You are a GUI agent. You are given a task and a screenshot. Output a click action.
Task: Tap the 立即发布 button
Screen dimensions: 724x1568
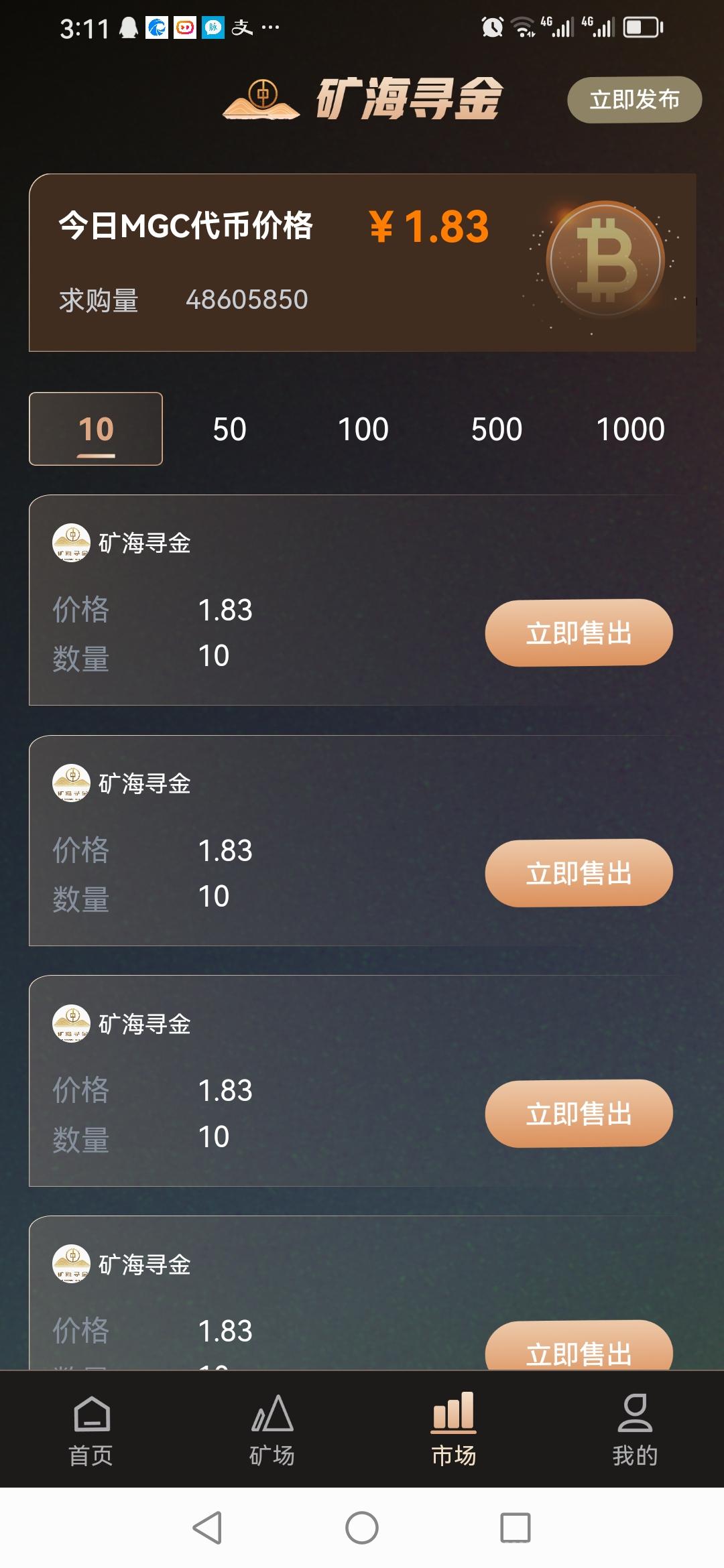point(634,100)
